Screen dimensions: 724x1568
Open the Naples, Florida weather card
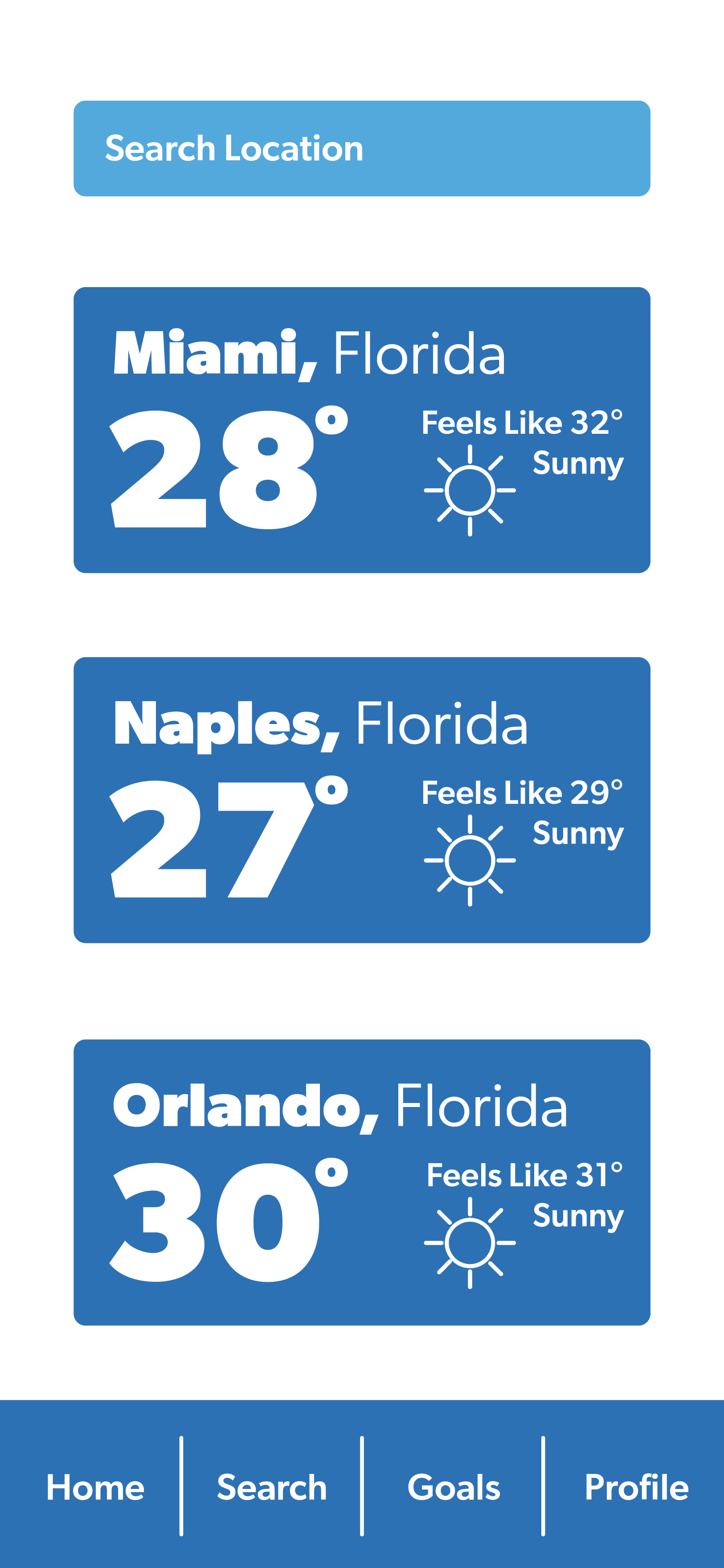[362, 800]
